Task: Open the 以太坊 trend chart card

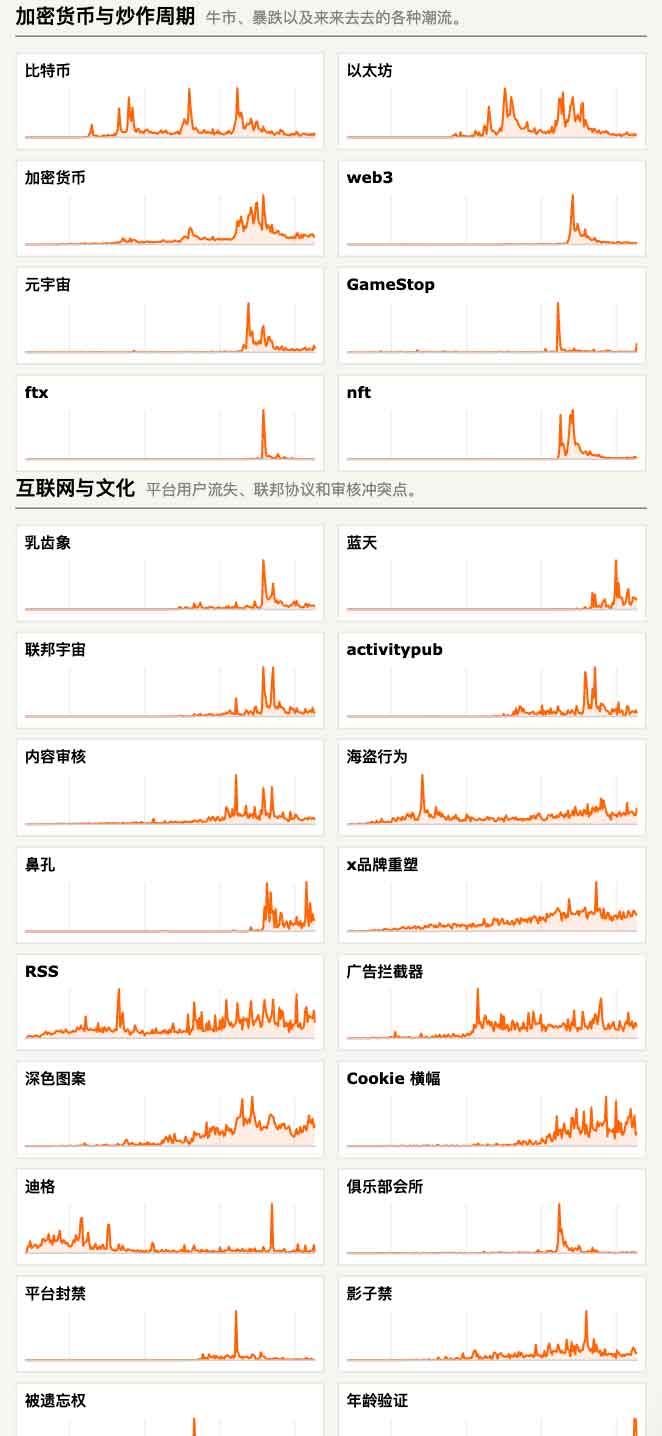Action: click(x=492, y=101)
